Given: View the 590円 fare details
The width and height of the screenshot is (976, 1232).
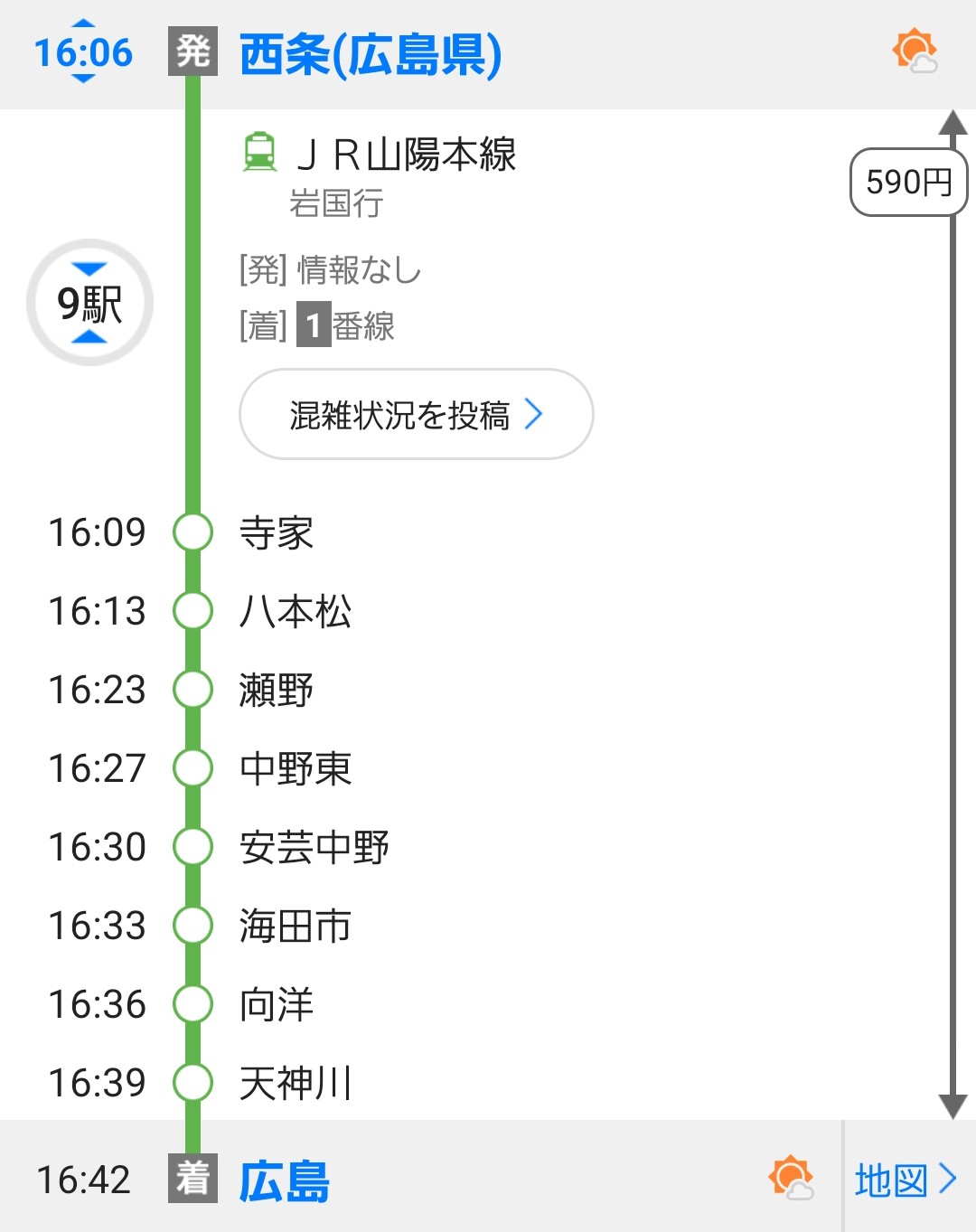Looking at the screenshot, I should click(x=908, y=183).
